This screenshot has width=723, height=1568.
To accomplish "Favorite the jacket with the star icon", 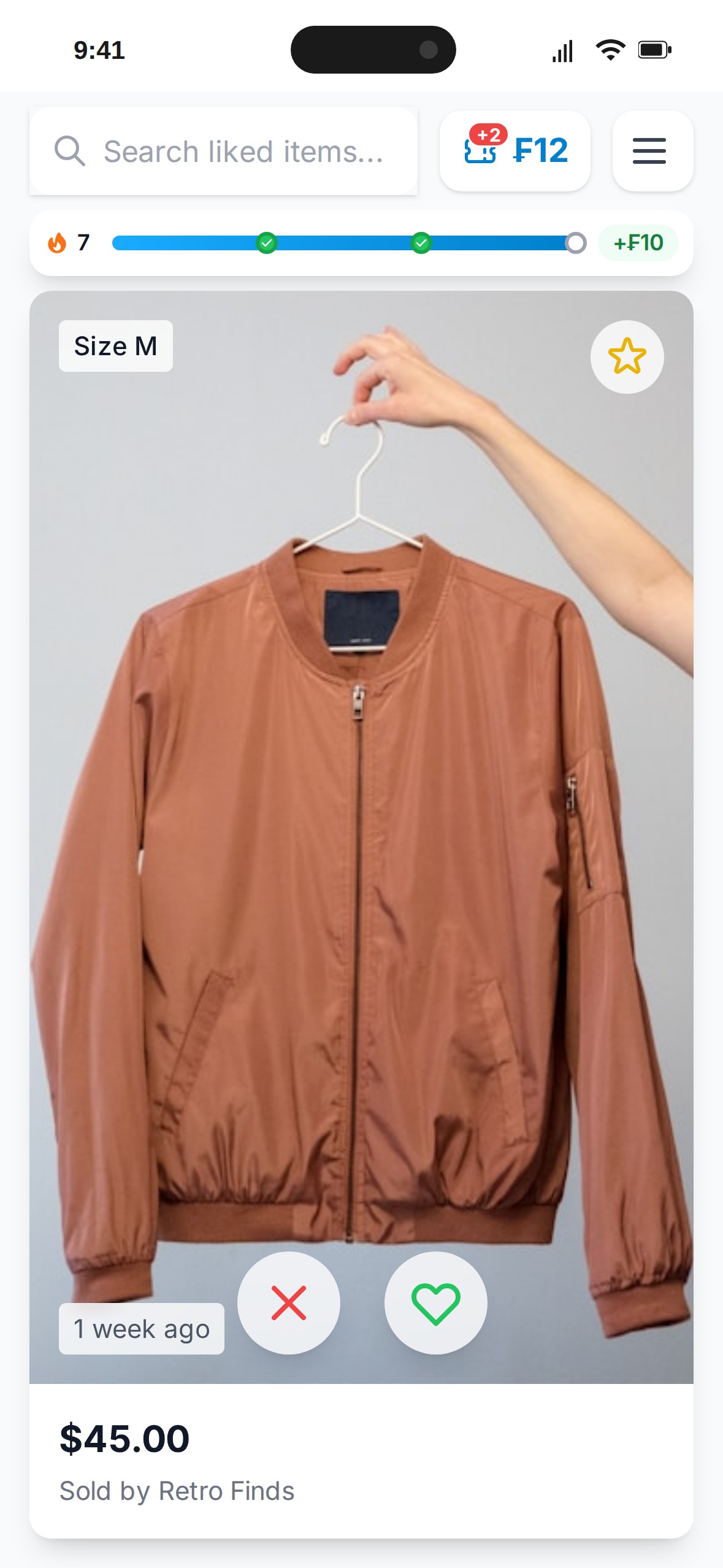I will (x=627, y=356).
